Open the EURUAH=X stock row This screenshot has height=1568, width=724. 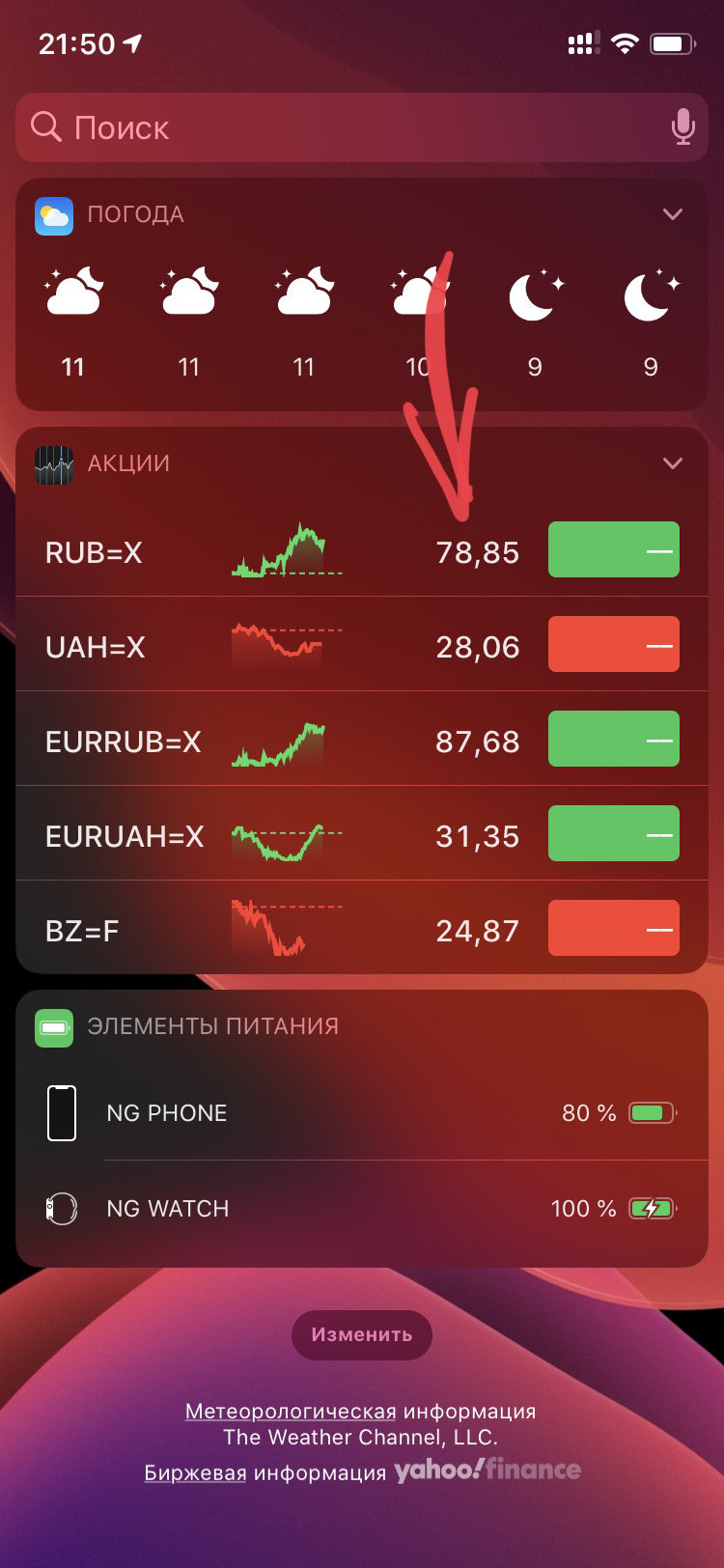(x=362, y=833)
